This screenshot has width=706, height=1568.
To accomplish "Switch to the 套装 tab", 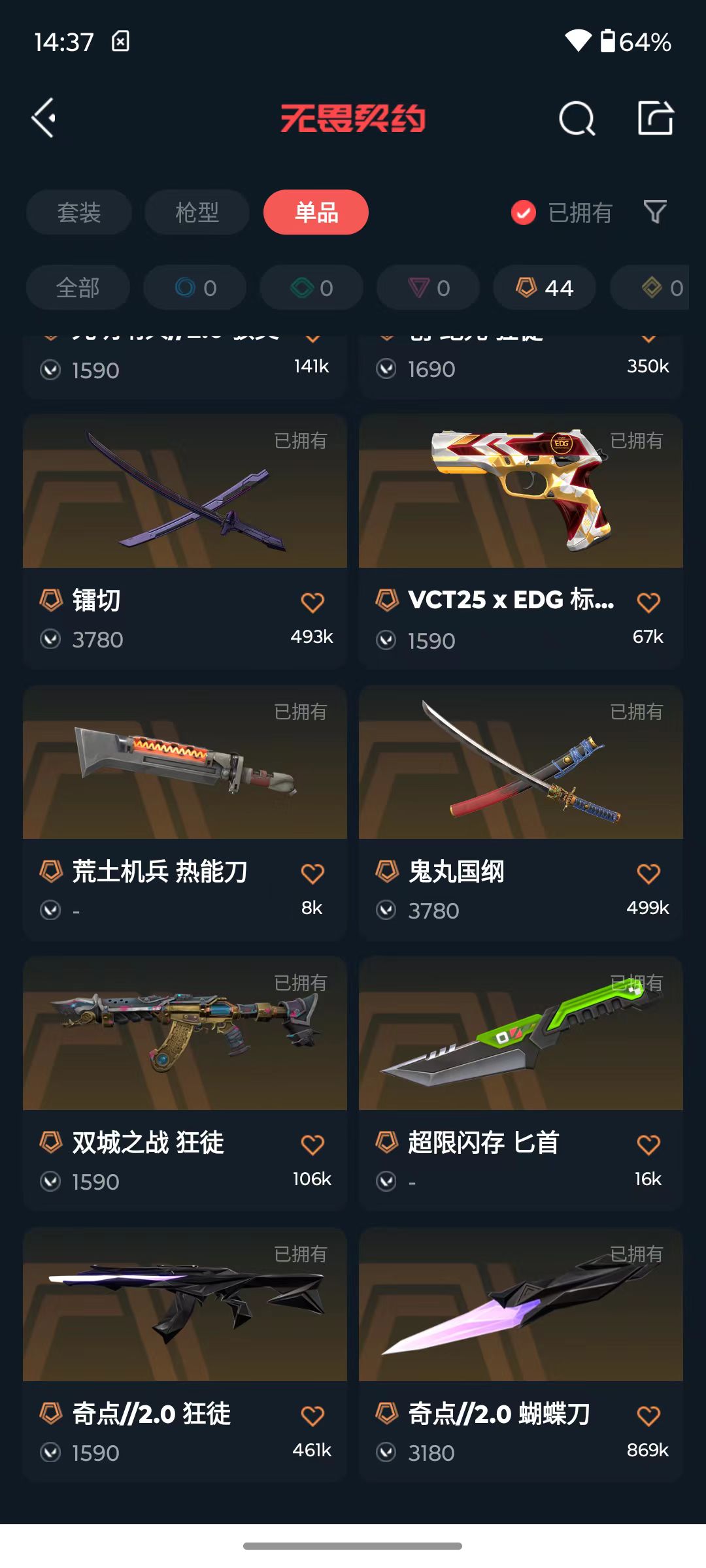I will (x=79, y=212).
